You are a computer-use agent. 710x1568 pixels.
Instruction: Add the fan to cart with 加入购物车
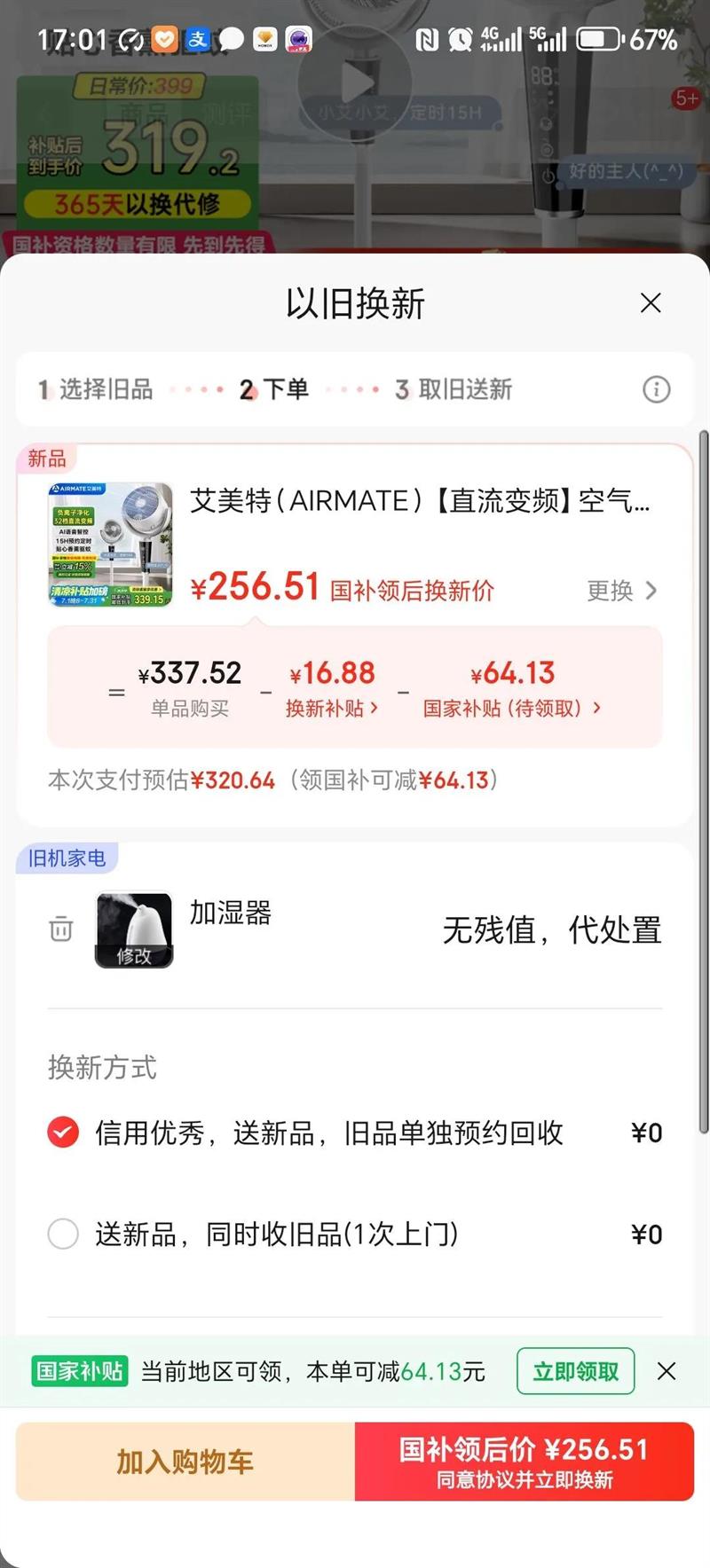185,1462
